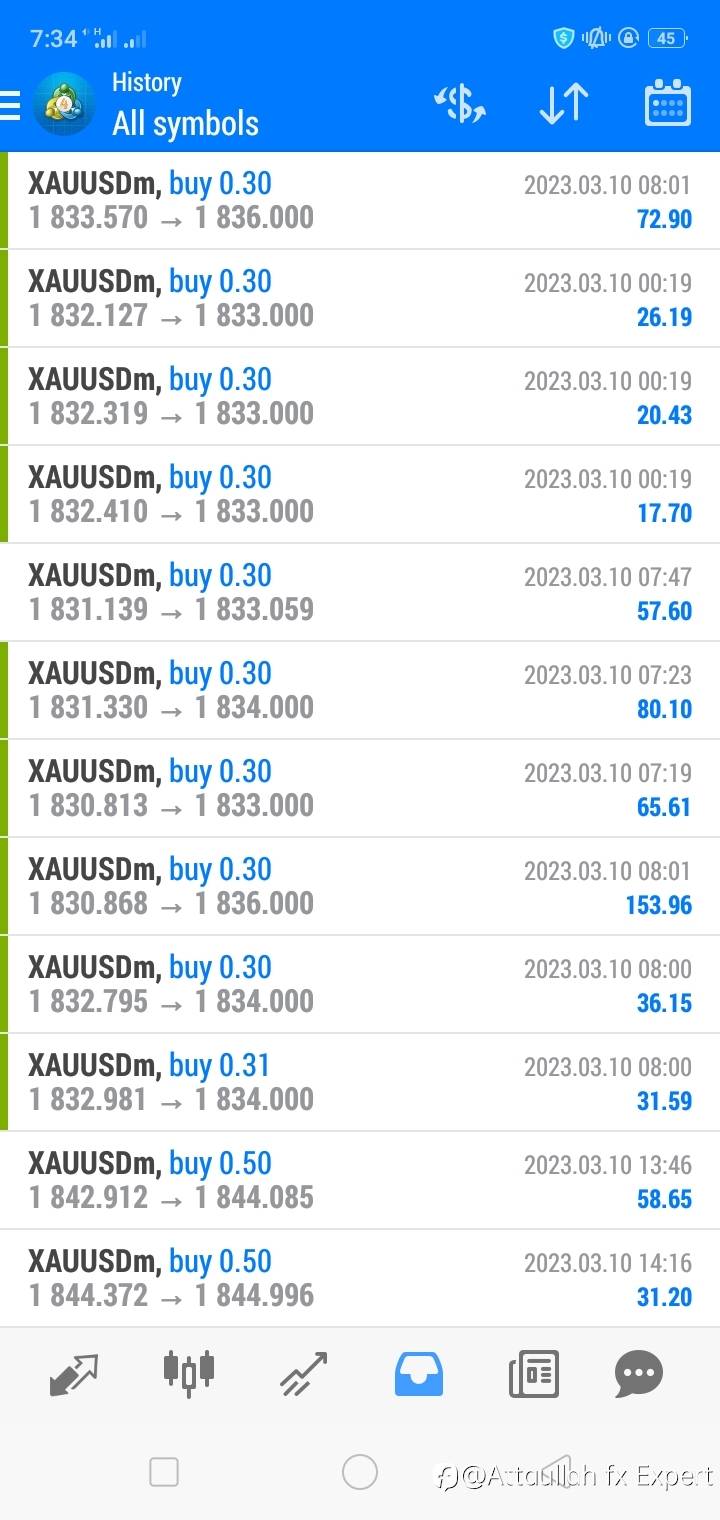Open the hamburger drawer menu
Screen dimensions: 720x1520
click(x=9, y=104)
